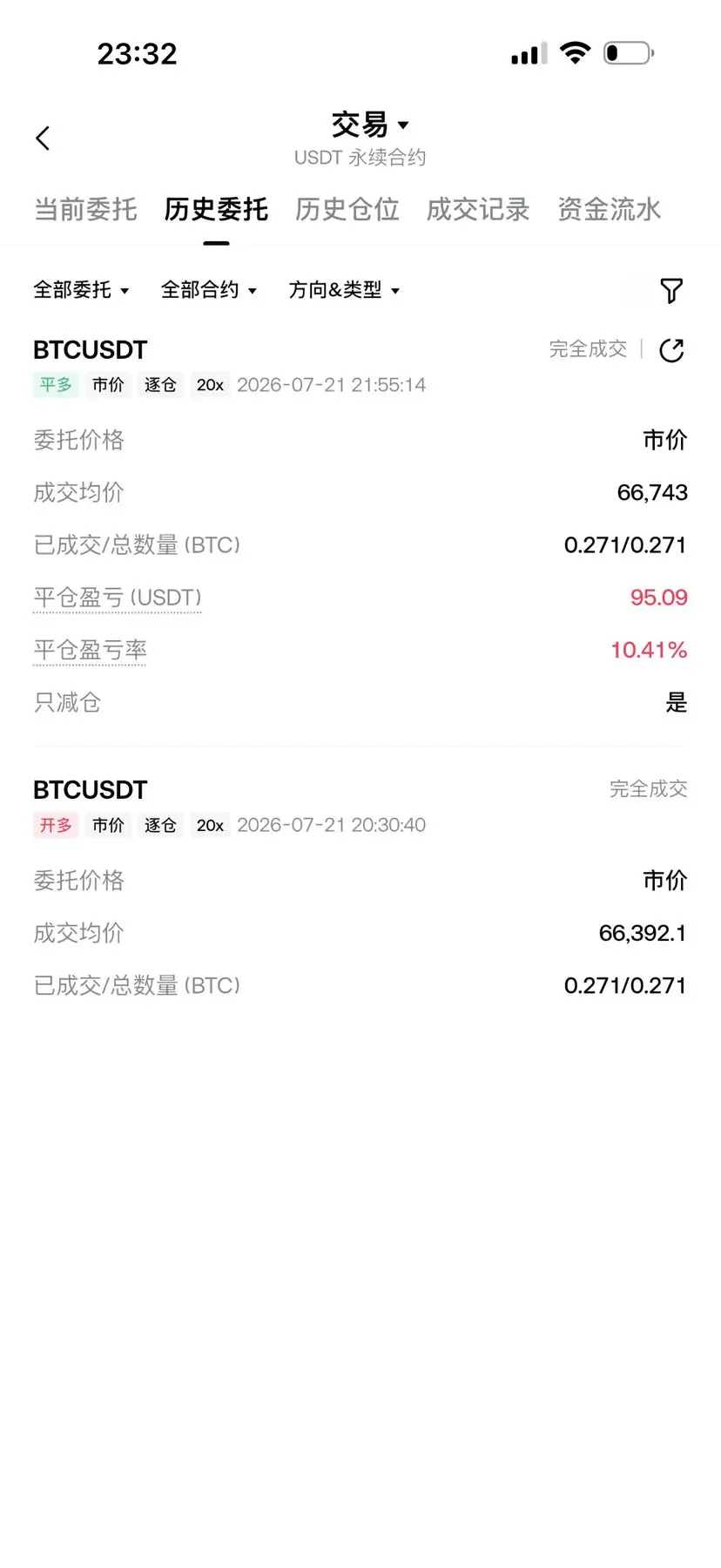Screen dimensions: 721x1568
Task: Go back using the back arrow
Action: (43, 138)
